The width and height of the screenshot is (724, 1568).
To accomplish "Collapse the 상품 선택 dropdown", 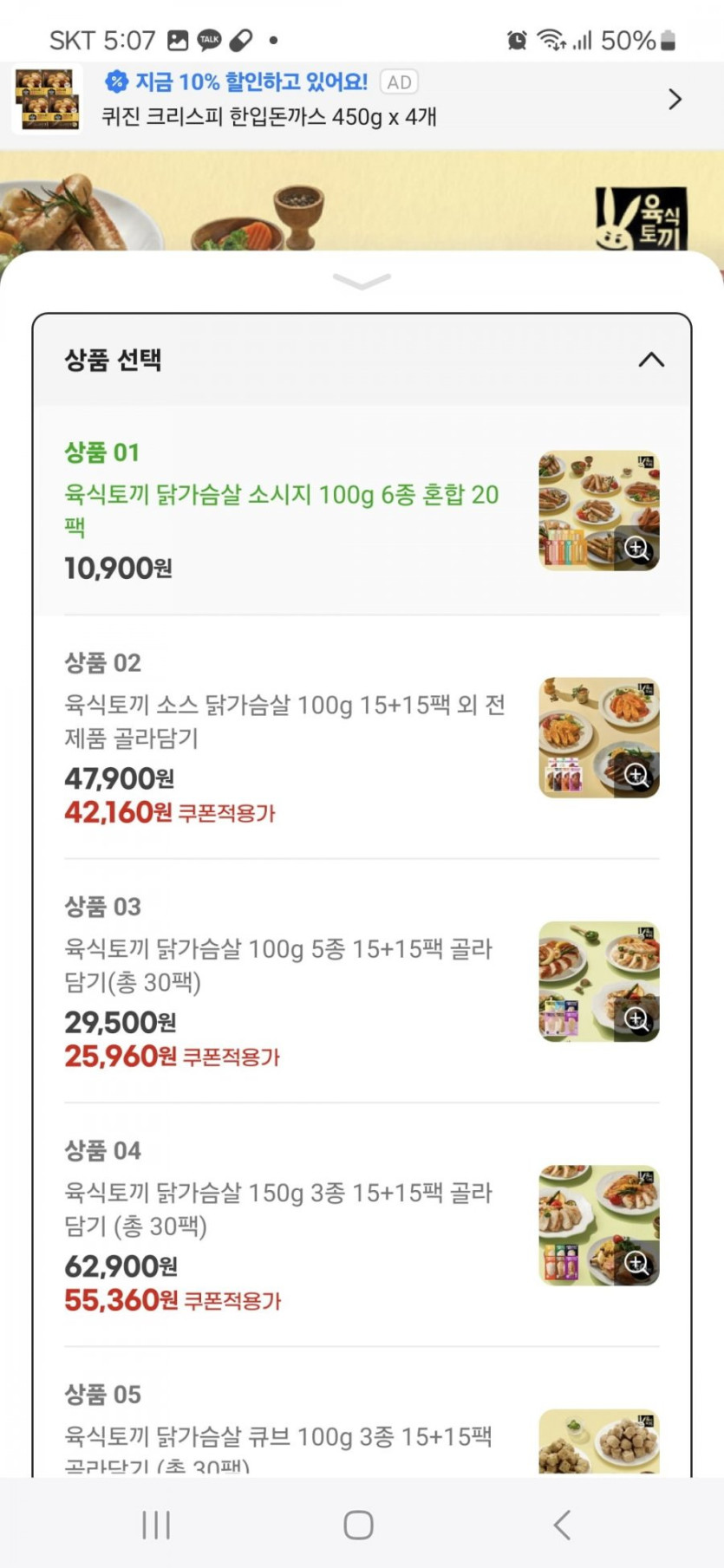I will tap(651, 360).
